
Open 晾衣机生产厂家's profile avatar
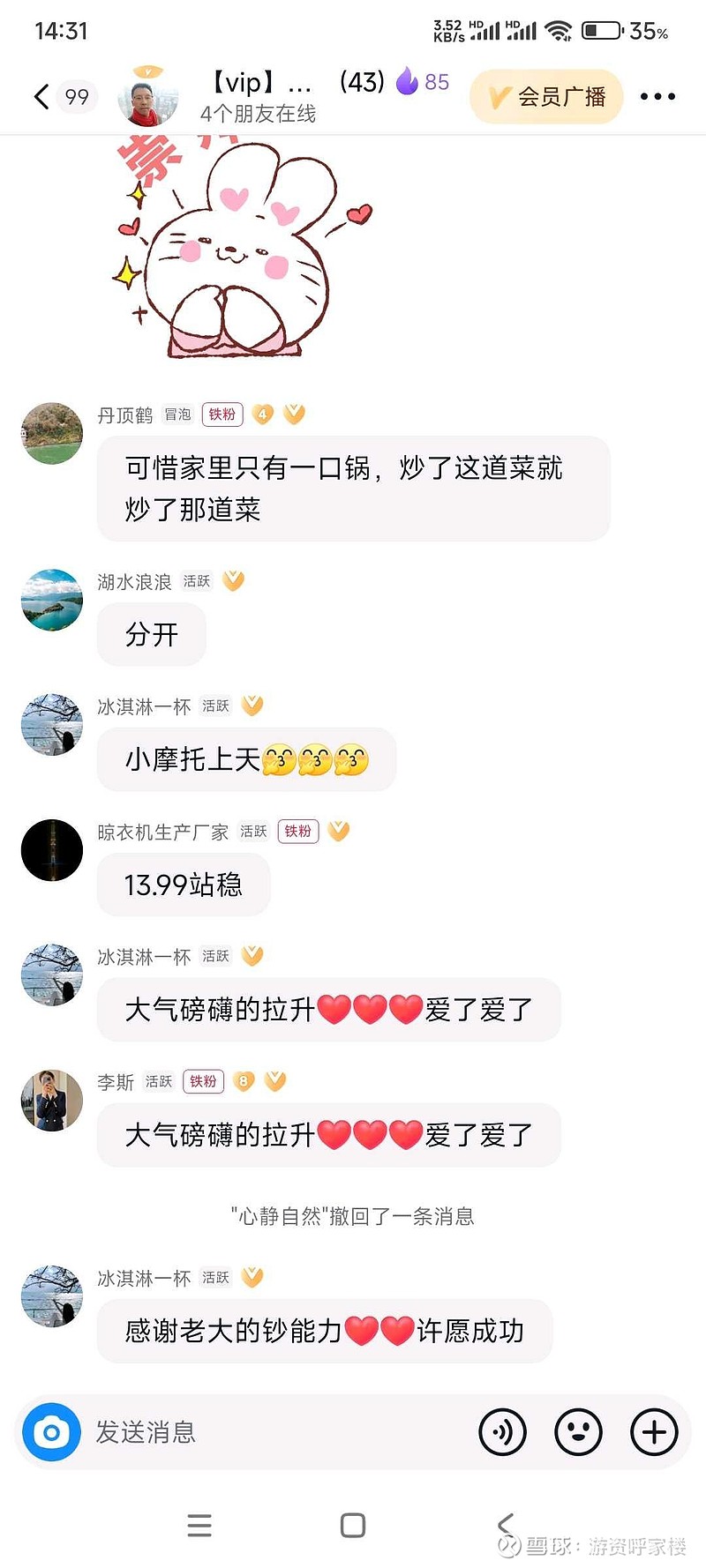[x=52, y=850]
